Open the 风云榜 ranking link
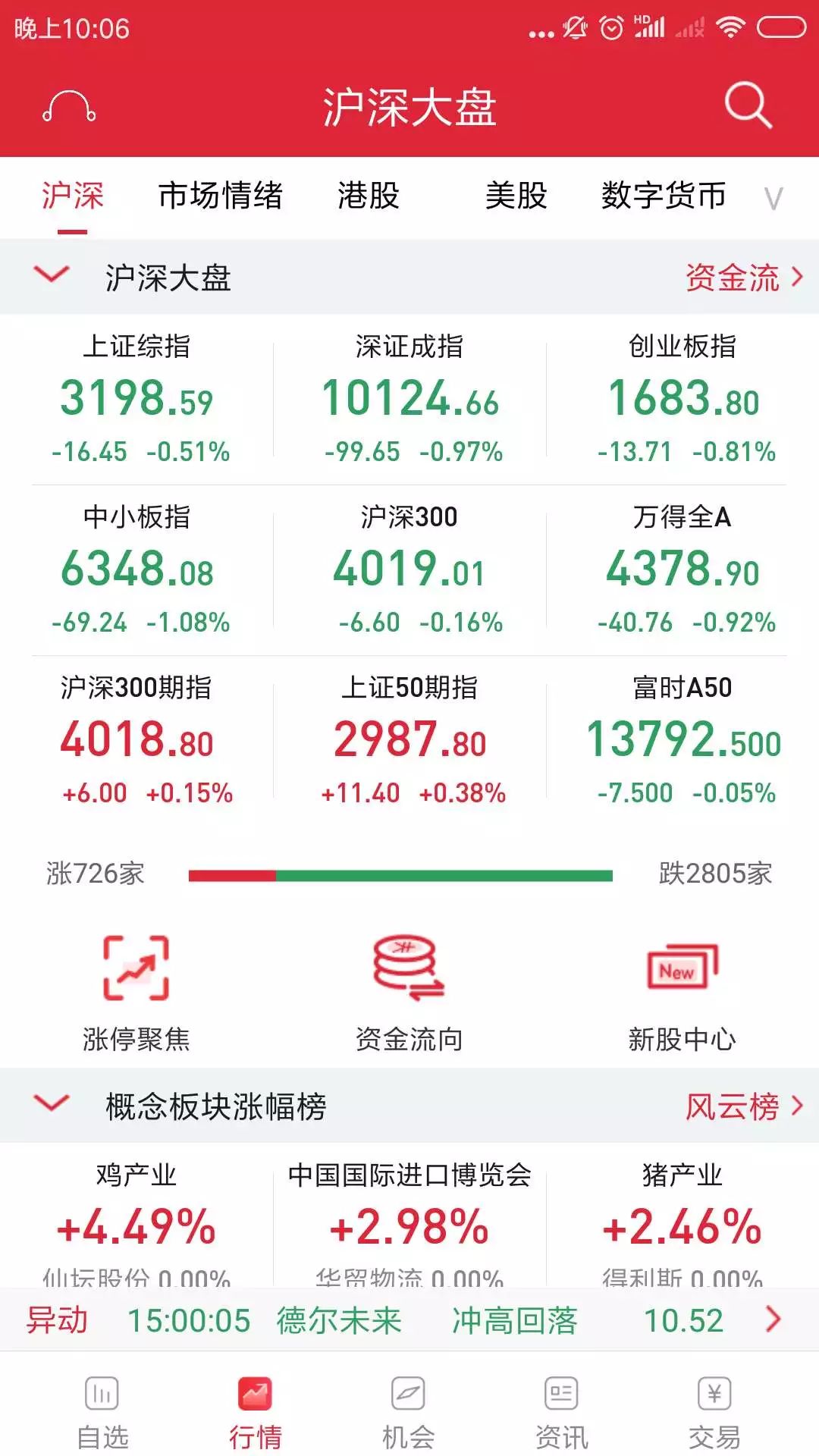 coord(743,1106)
